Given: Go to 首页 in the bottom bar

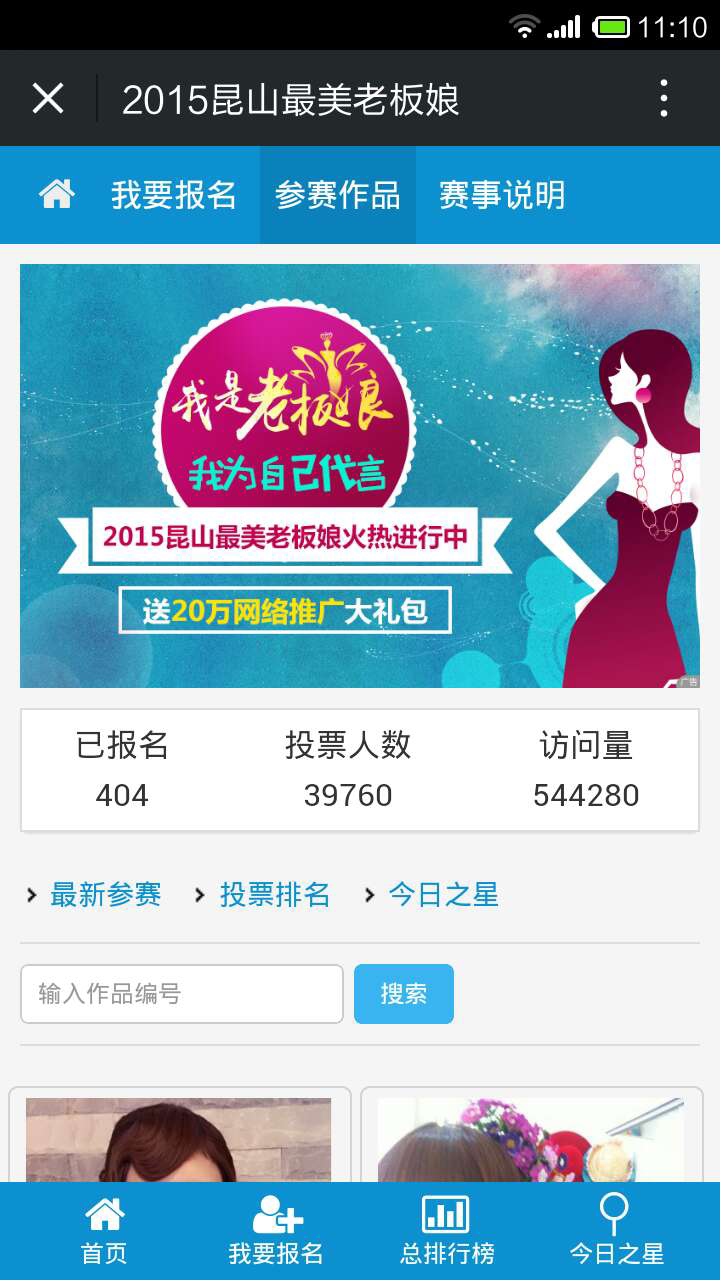Looking at the screenshot, I should click(x=105, y=1231).
